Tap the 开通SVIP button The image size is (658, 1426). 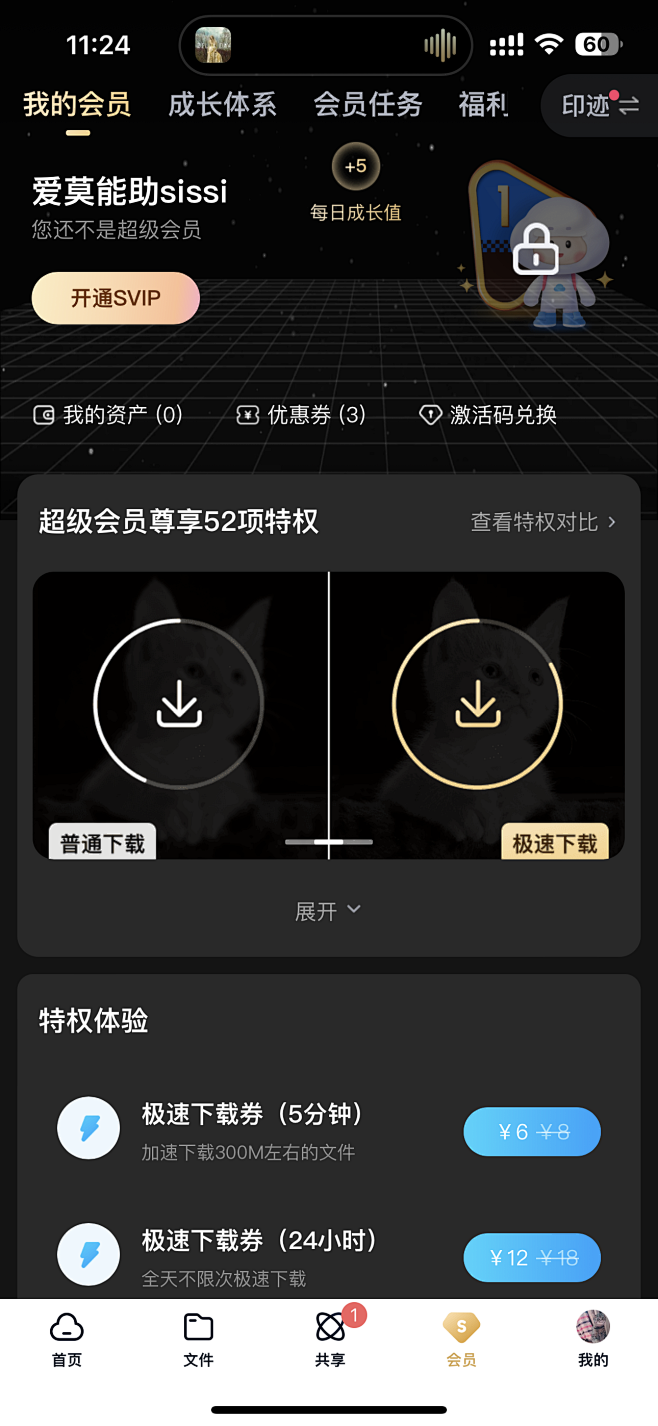(x=116, y=298)
